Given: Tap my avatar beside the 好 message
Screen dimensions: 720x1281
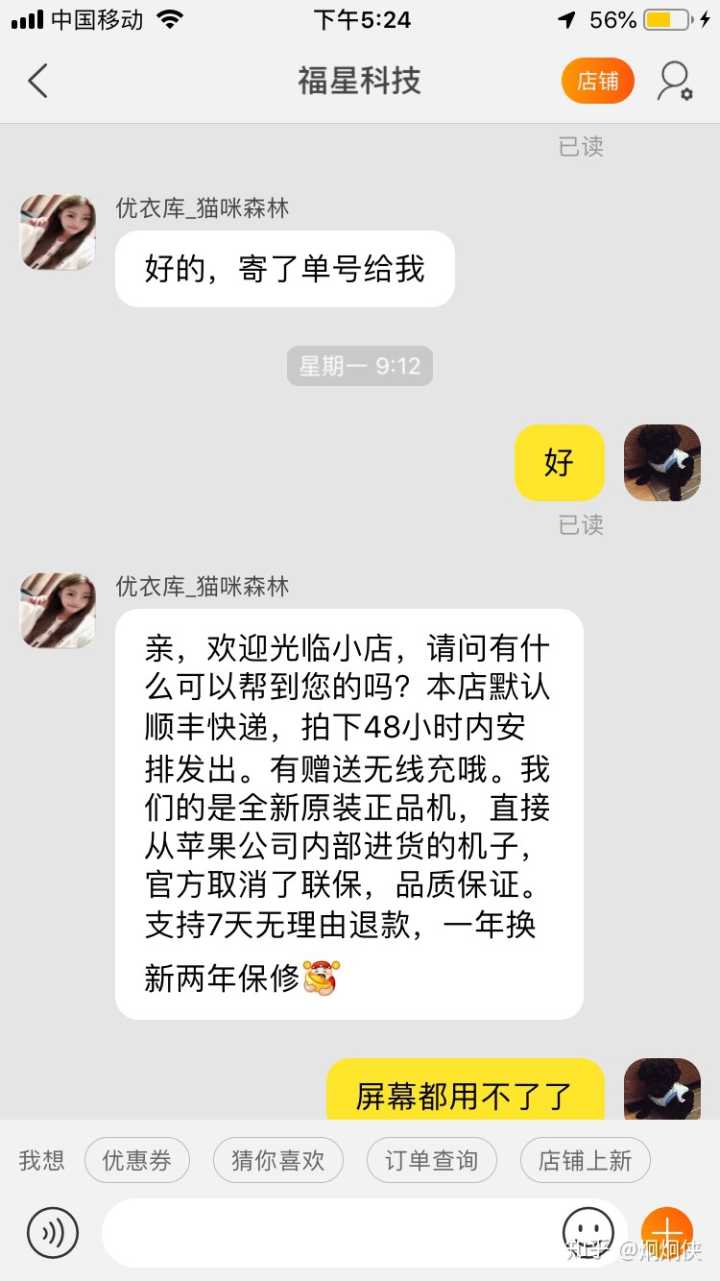Looking at the screenshot, I should 662,462.
